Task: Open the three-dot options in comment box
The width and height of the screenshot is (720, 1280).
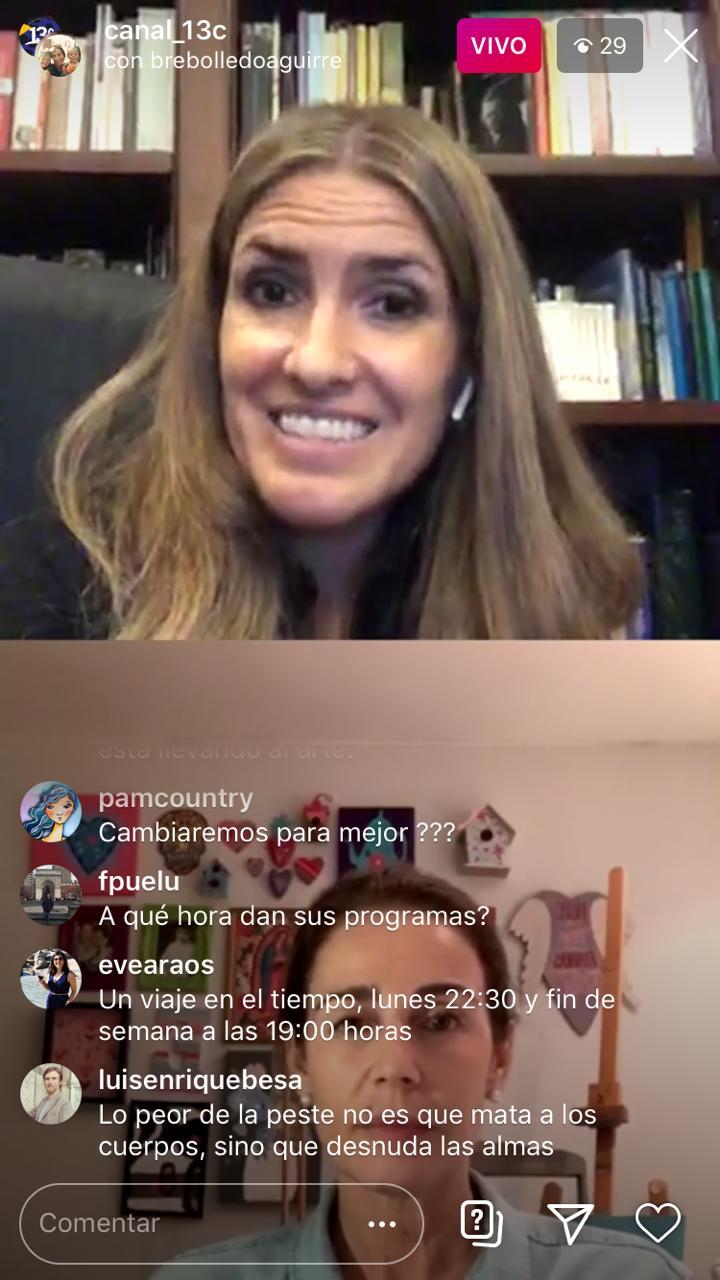Action: point(382,1224)
